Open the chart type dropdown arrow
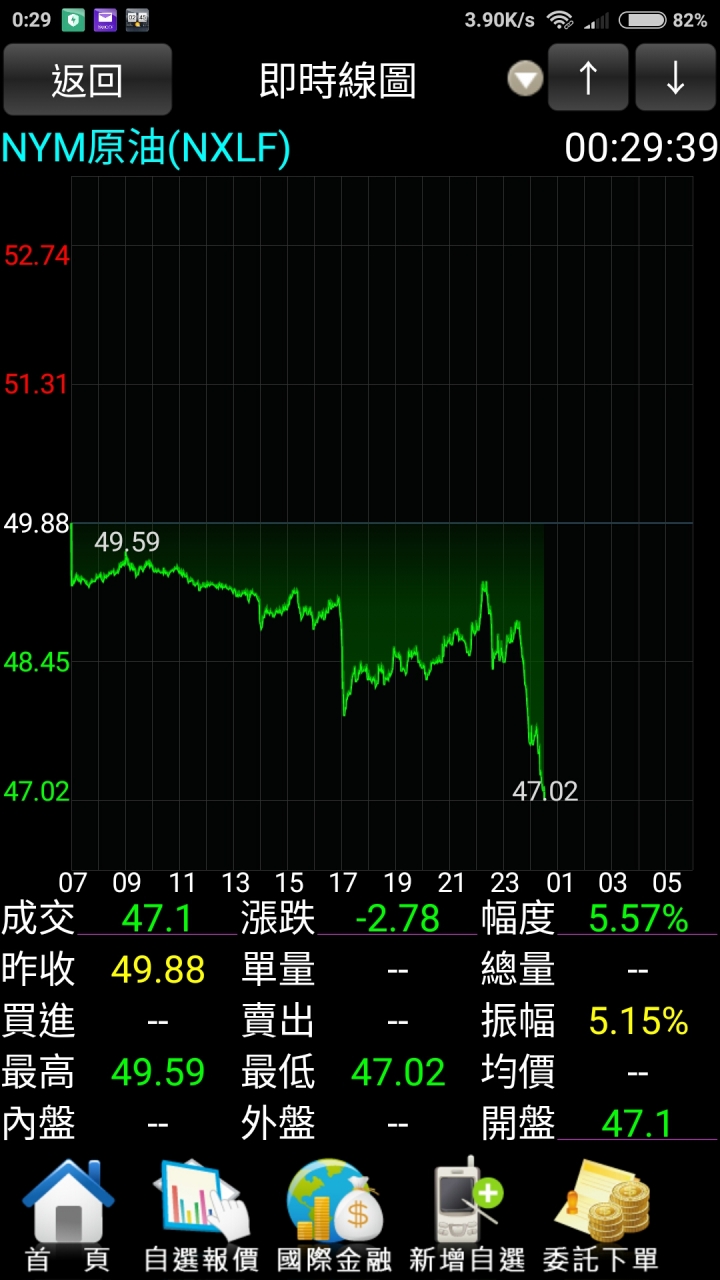The height and width of the screenshot is (1280, 720). point(525,79)
